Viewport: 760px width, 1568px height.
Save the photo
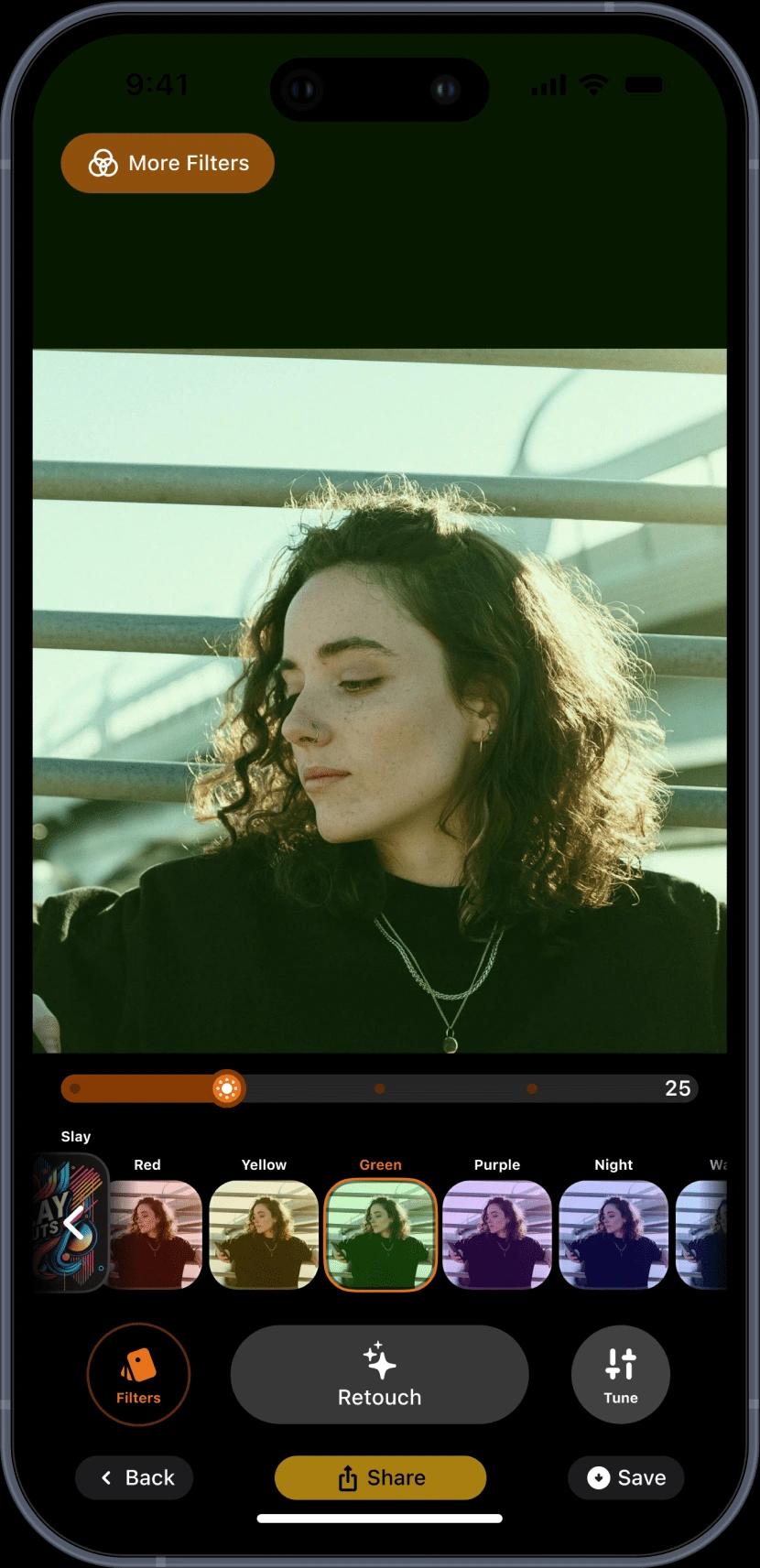626,1477
